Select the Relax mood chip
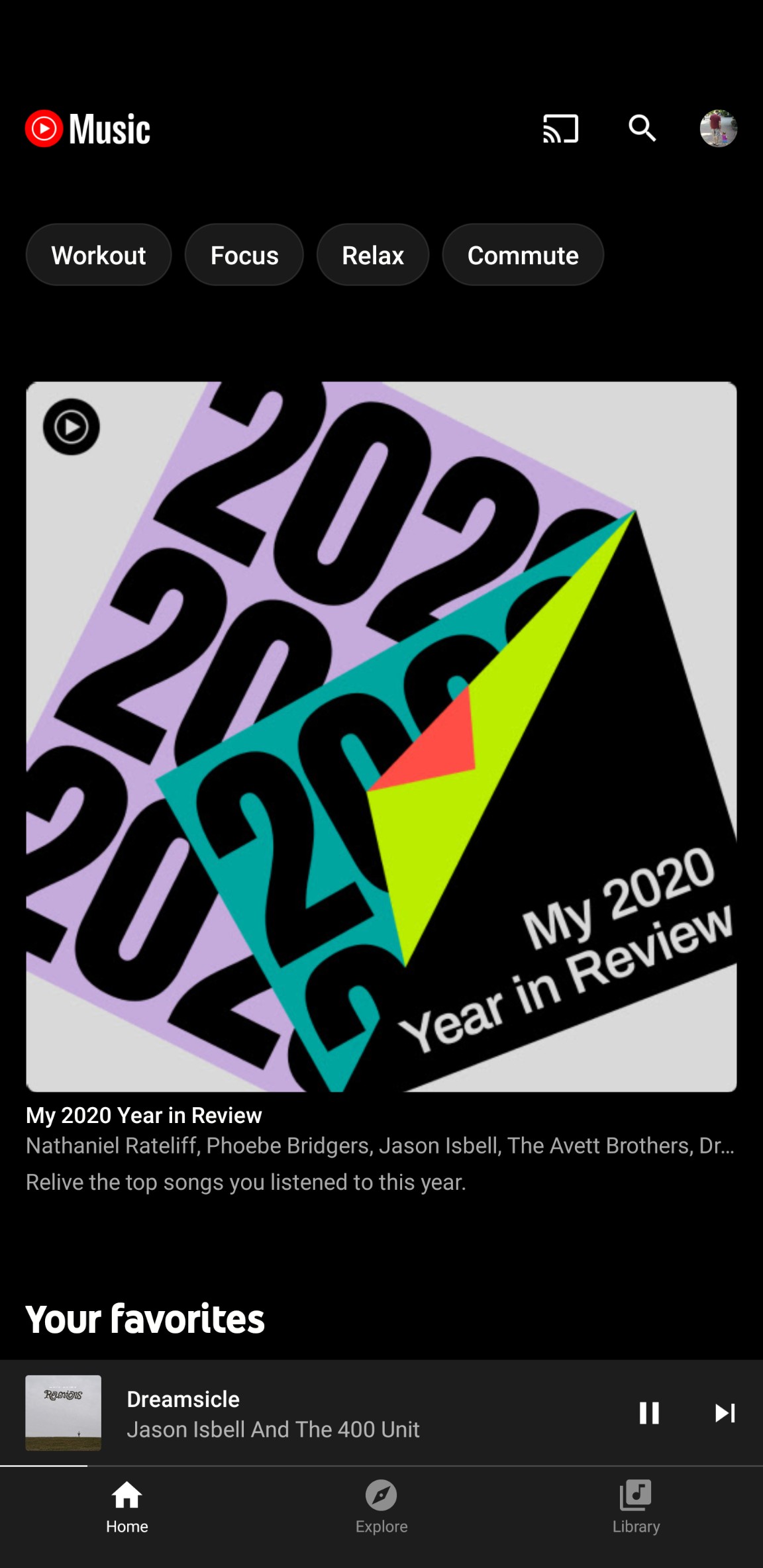 pos(373,255)
